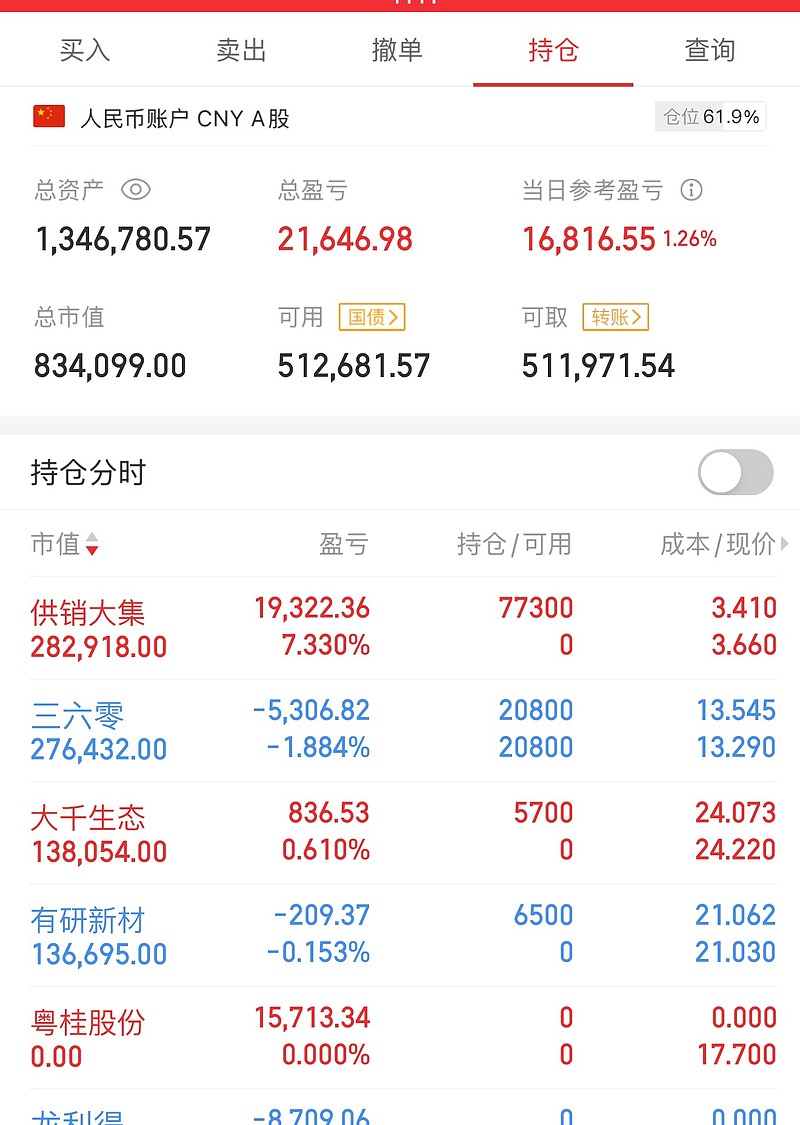Click the sort arrows next to 市值

pyautogui.click(x=90, y=545)
